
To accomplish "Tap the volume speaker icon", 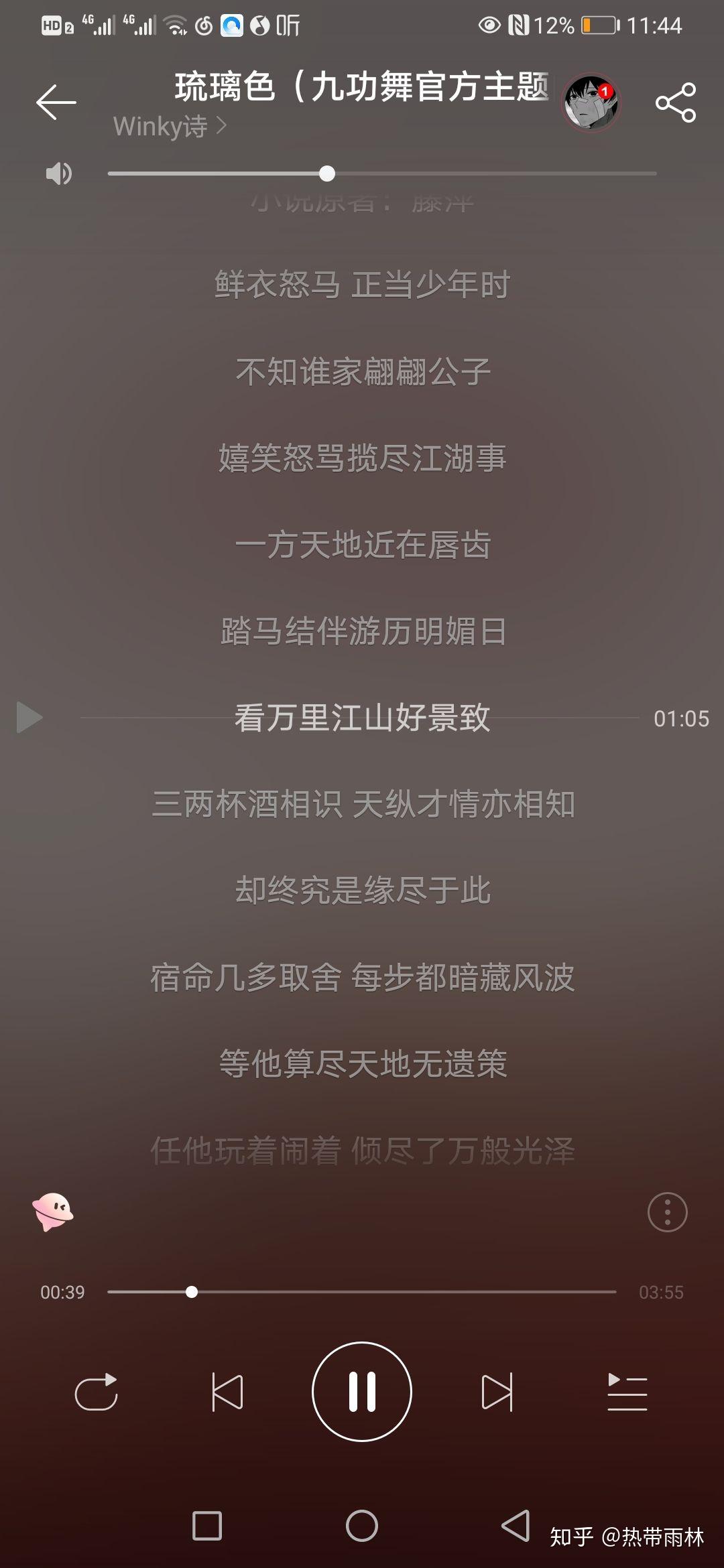I will [x=58, y=173].
